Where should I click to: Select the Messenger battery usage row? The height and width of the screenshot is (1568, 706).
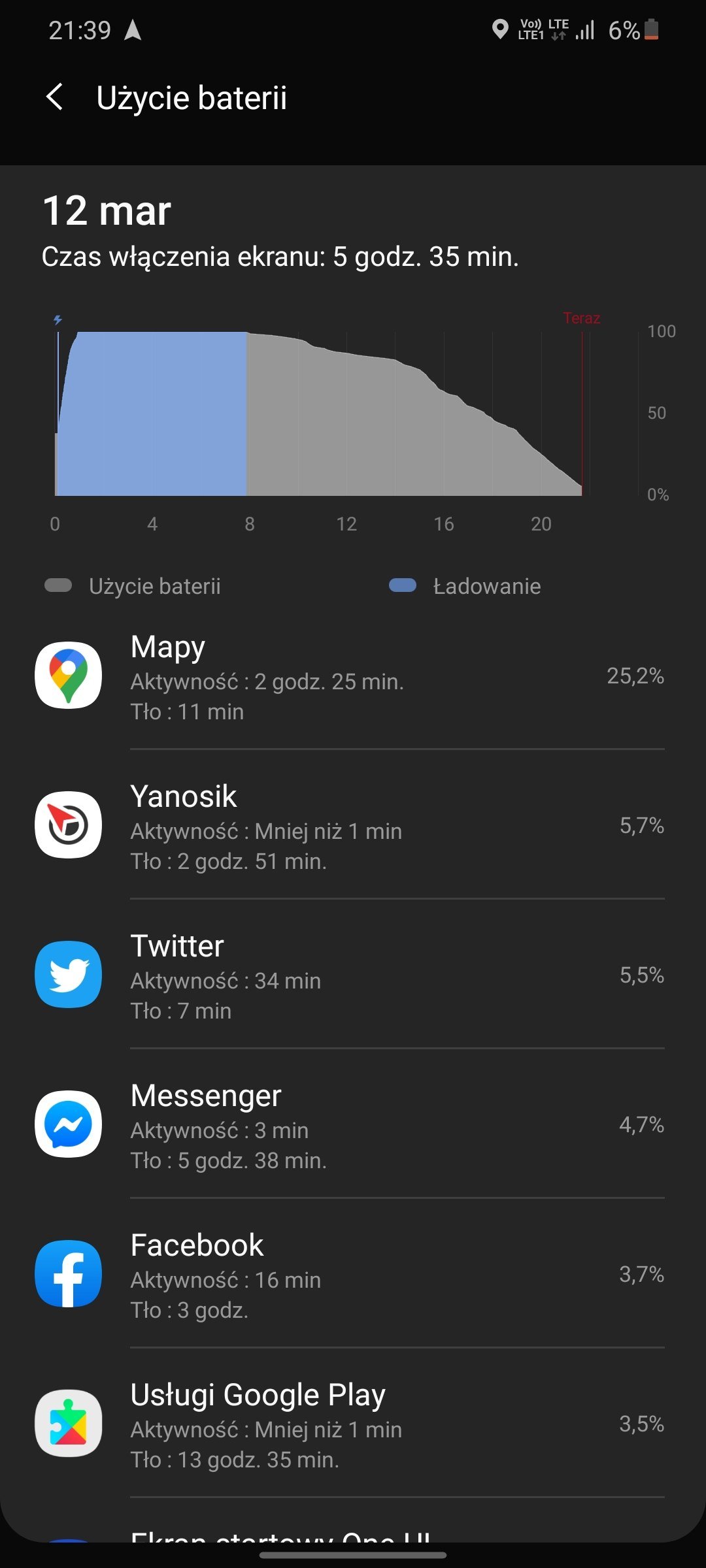pyautogui.click(x=353, y=1124)
